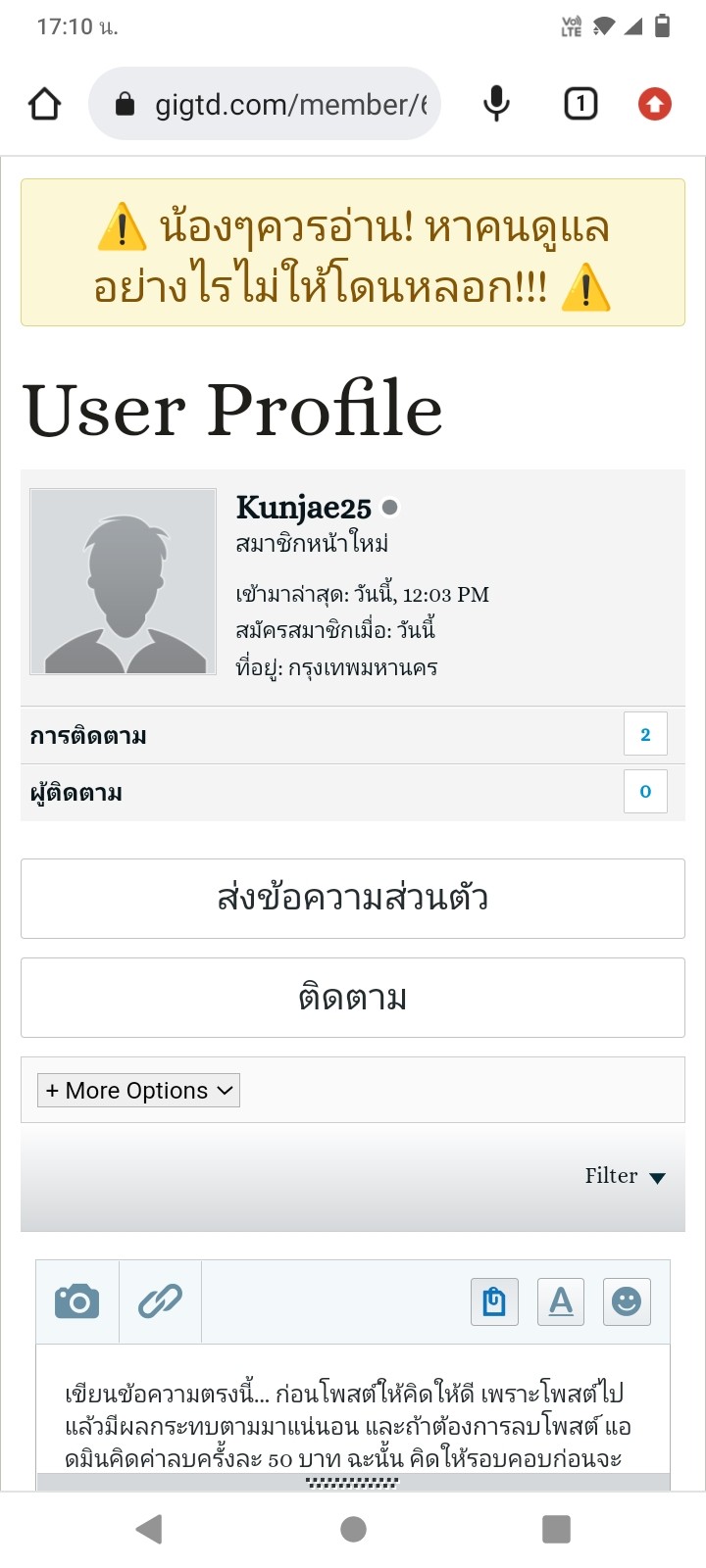Open Kunjae25's profile picture

[x=124, y=582]
